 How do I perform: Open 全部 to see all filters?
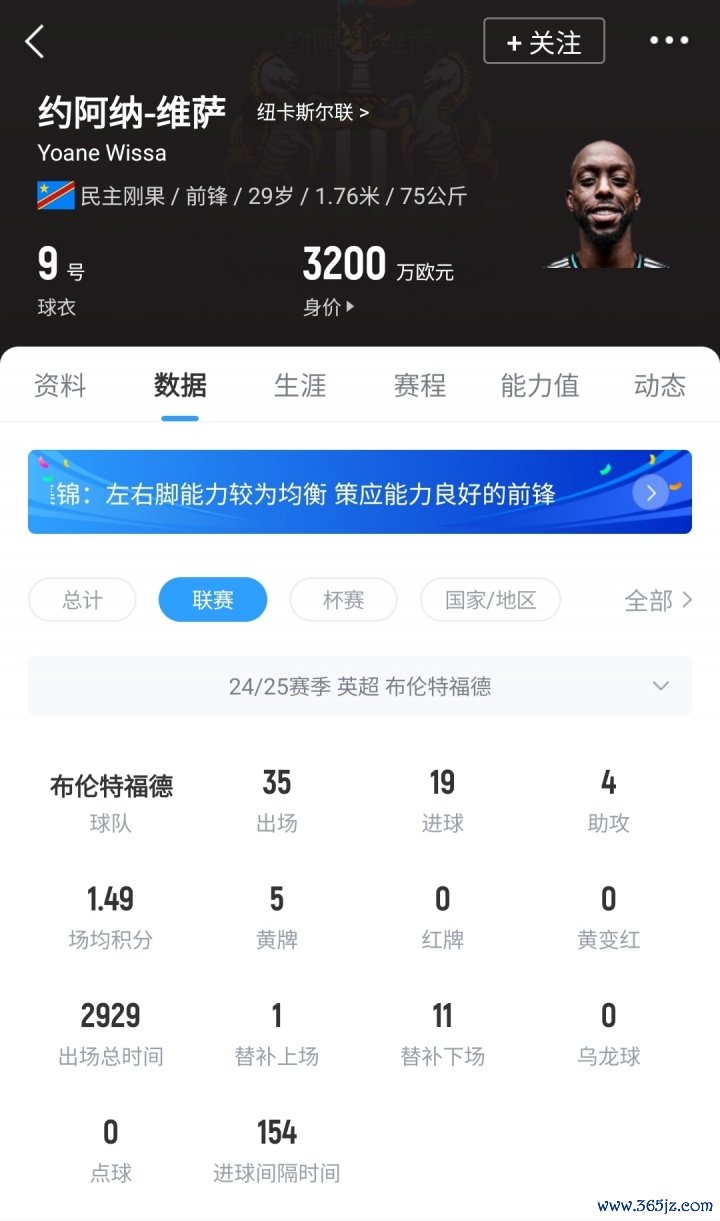point(658,600)
